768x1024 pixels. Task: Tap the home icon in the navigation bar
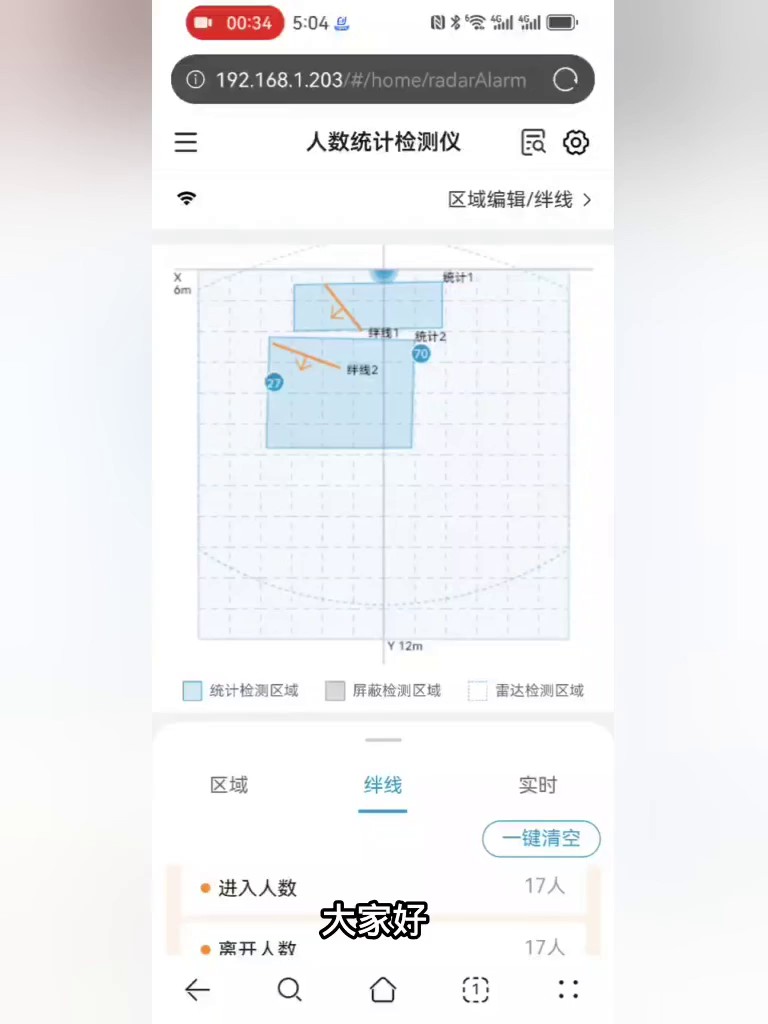(x=383, y=989)
